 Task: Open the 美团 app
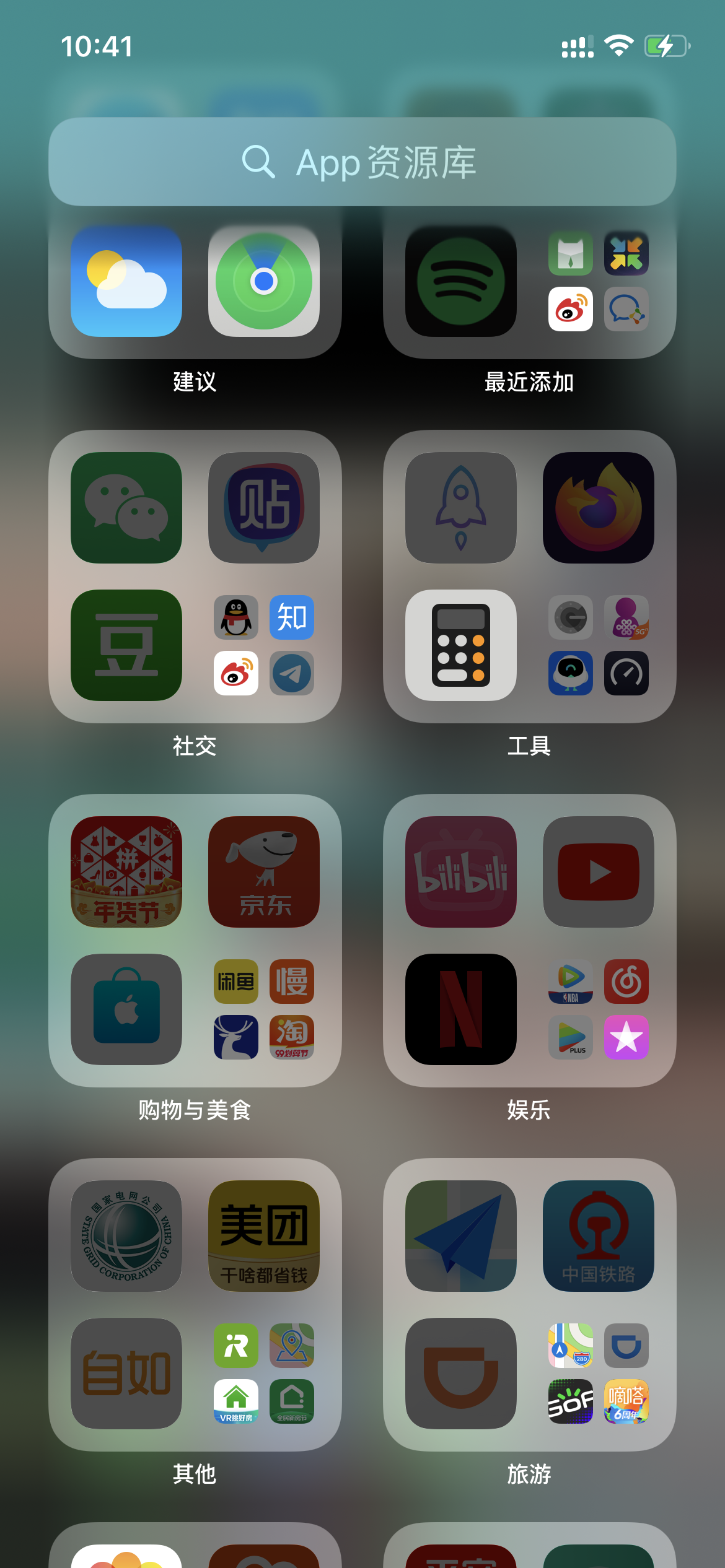point(264,1236)
